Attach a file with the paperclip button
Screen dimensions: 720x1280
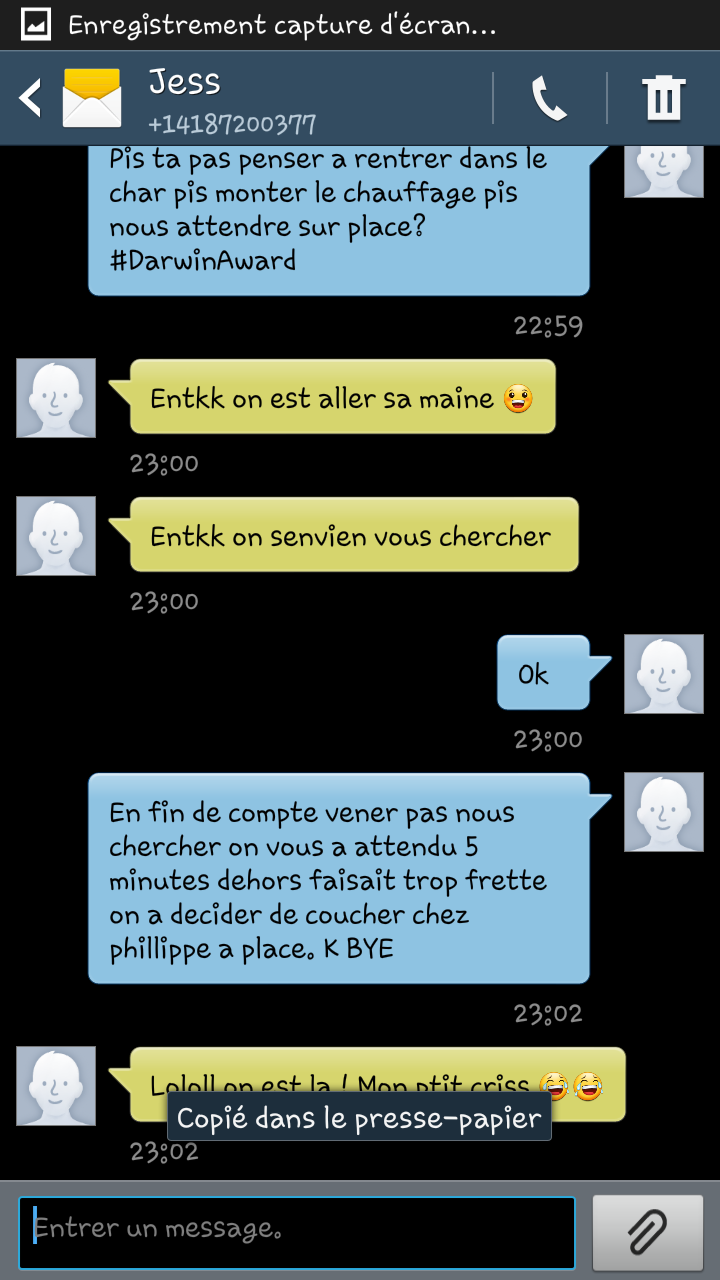647,1232
